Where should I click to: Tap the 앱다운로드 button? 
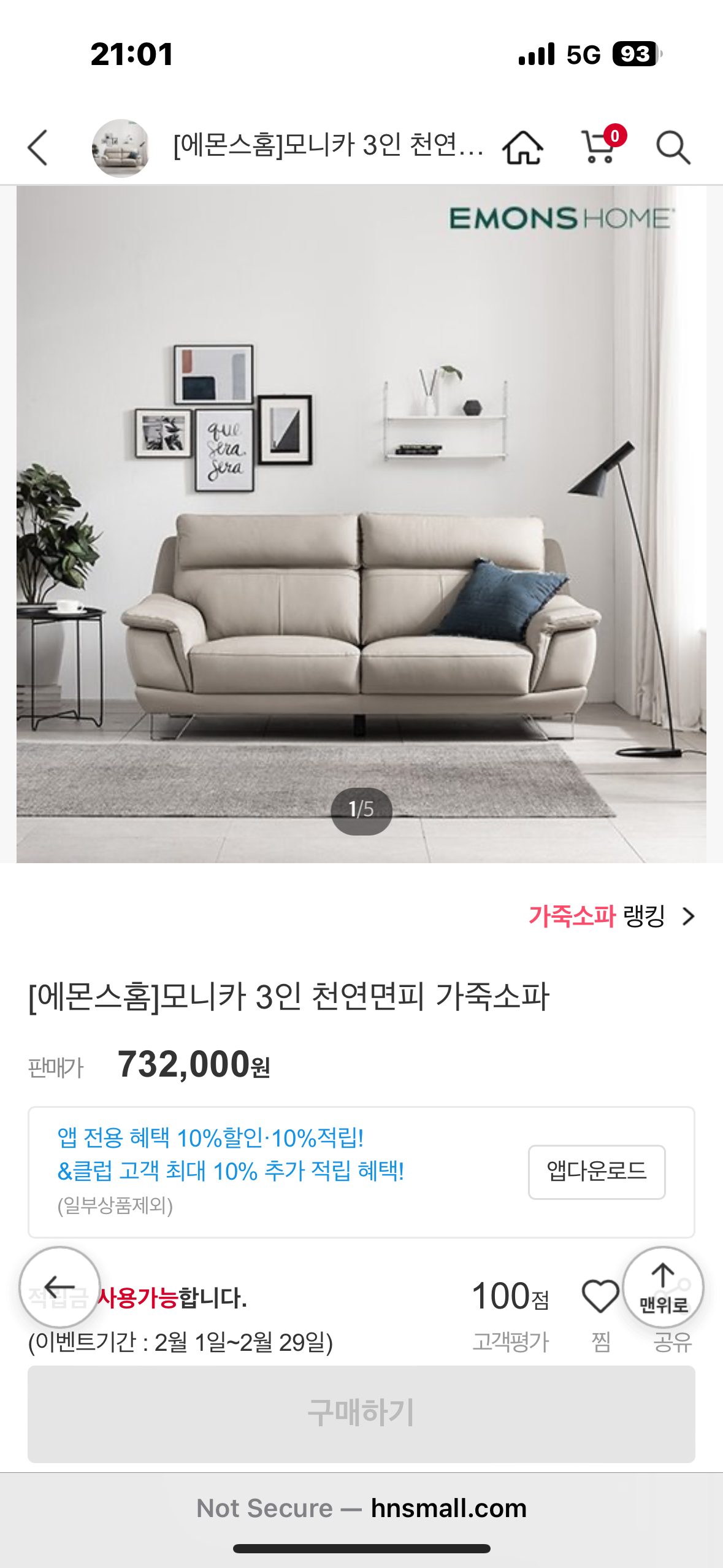[596, 1172]
